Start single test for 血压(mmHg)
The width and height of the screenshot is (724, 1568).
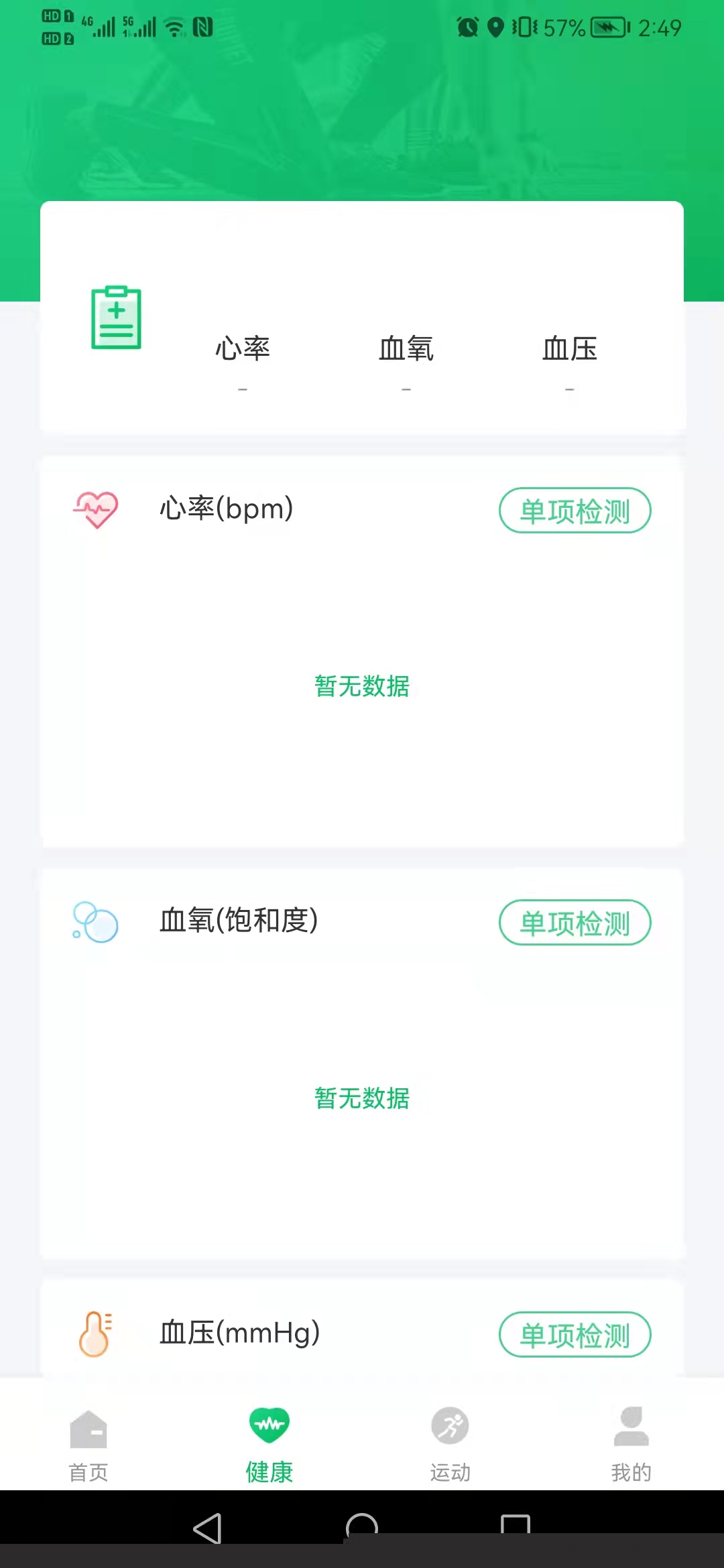pos(575,1334)
